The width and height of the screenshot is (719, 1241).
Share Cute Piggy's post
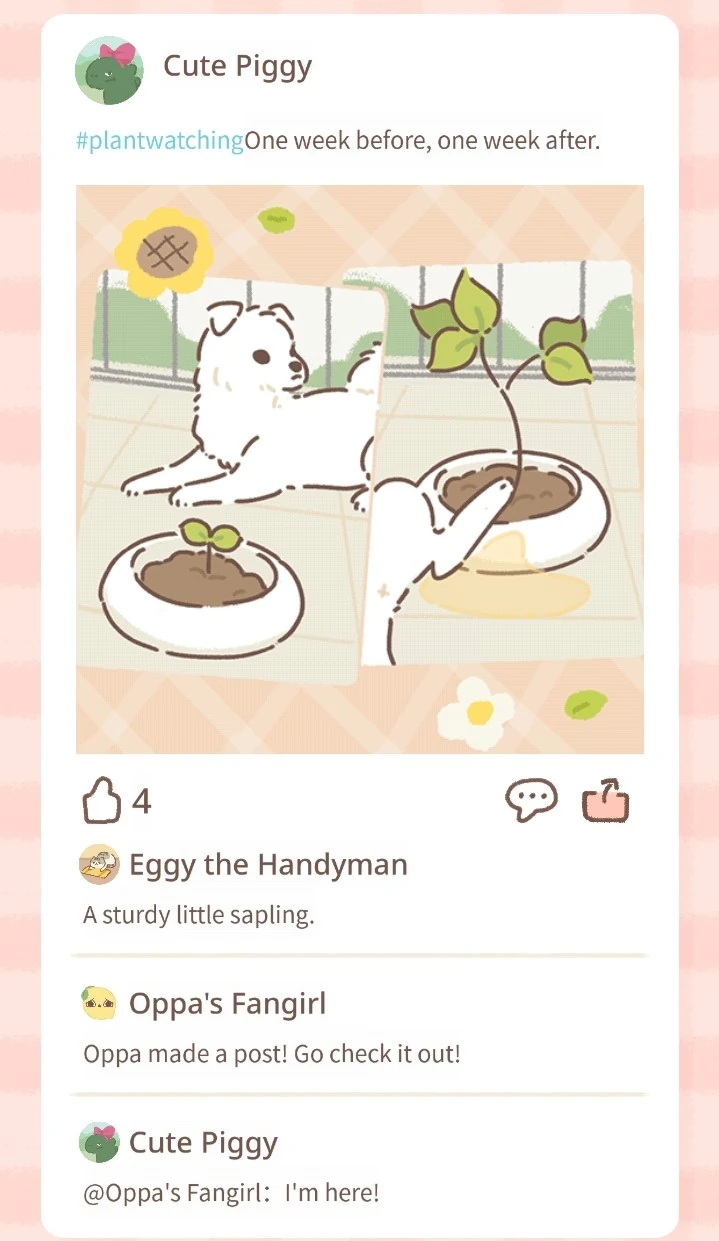[x=606, y=801]
